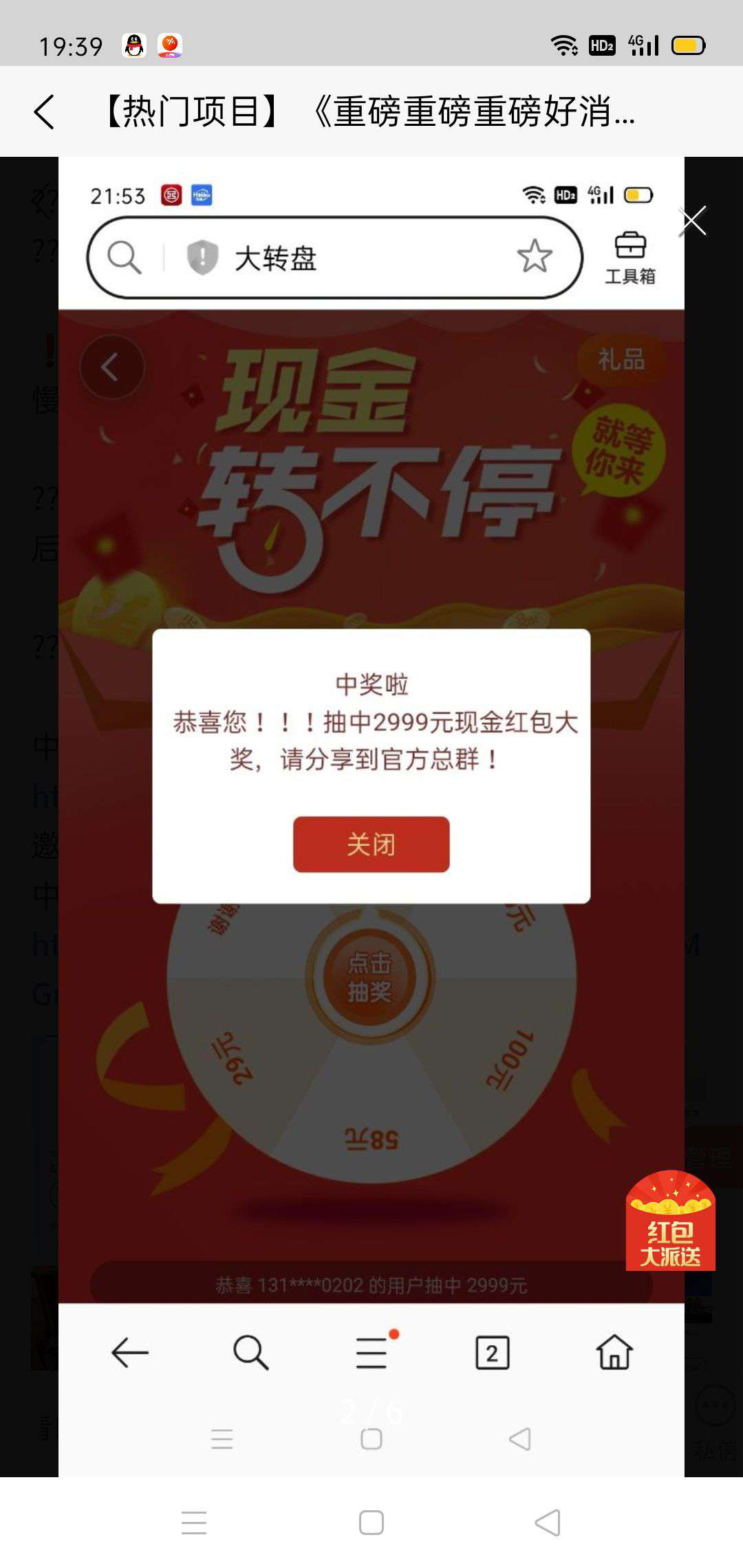Image resolution: width=743 pixels, height=1568 pixels.
Task: Tap the red circular back arrow on wheel banner
Action: click(x=112, y=367)
